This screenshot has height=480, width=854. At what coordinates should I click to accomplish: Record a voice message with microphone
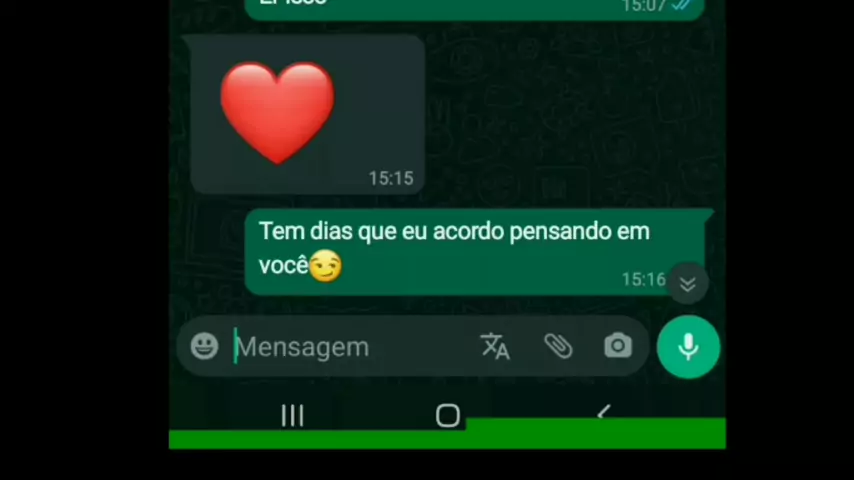click(688, 347)
